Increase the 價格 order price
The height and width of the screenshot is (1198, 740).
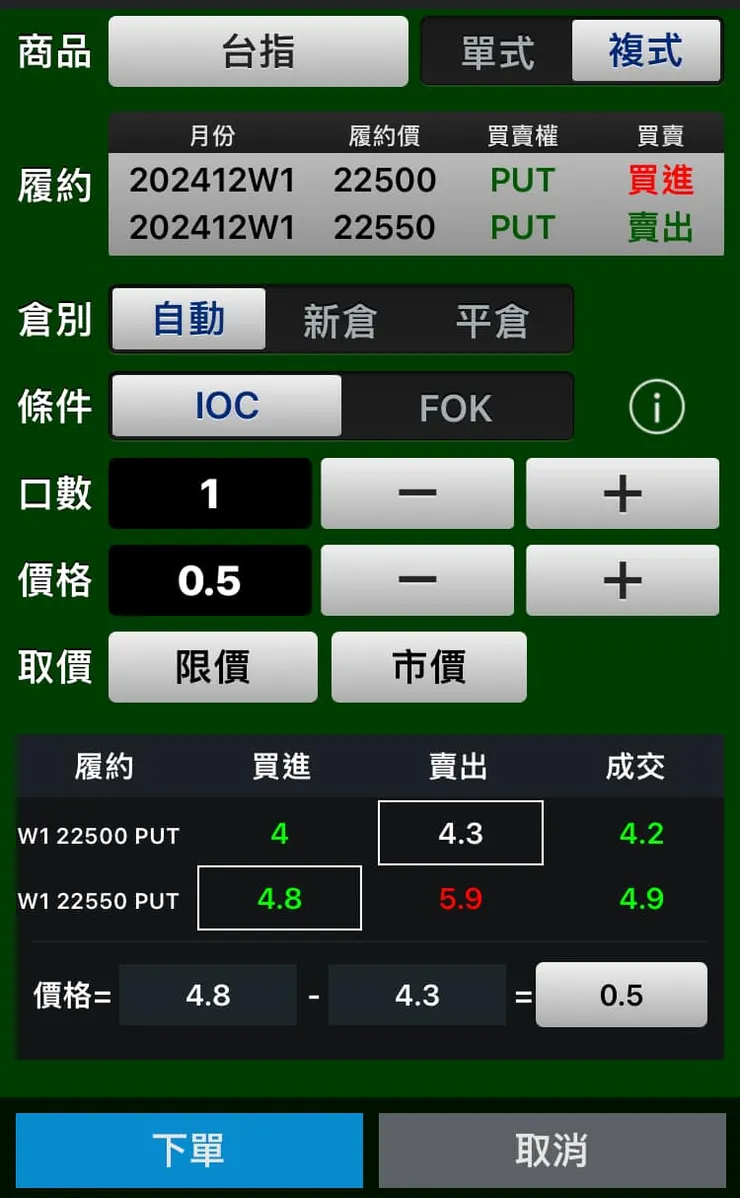coord(622,581)
